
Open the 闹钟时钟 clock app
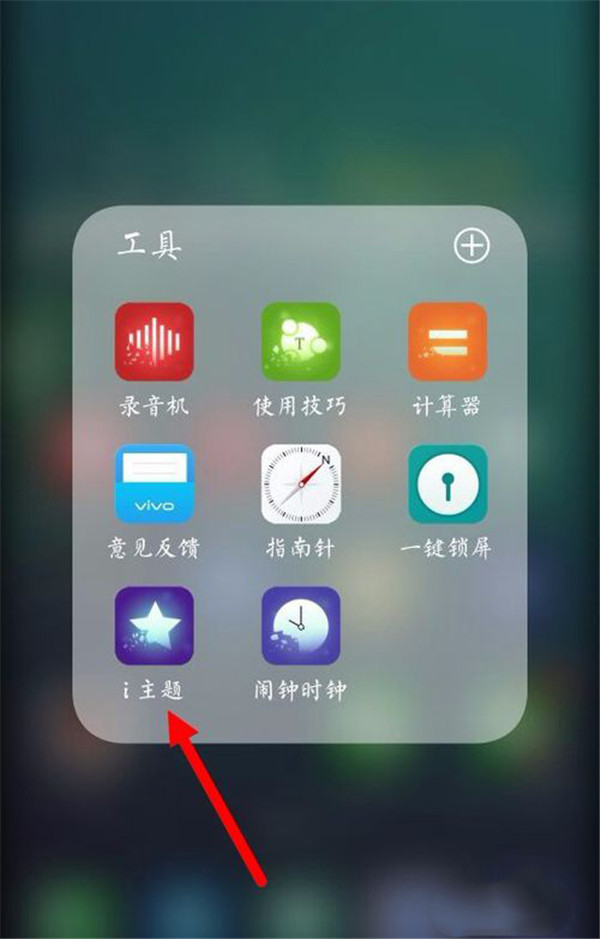(300, 626)
